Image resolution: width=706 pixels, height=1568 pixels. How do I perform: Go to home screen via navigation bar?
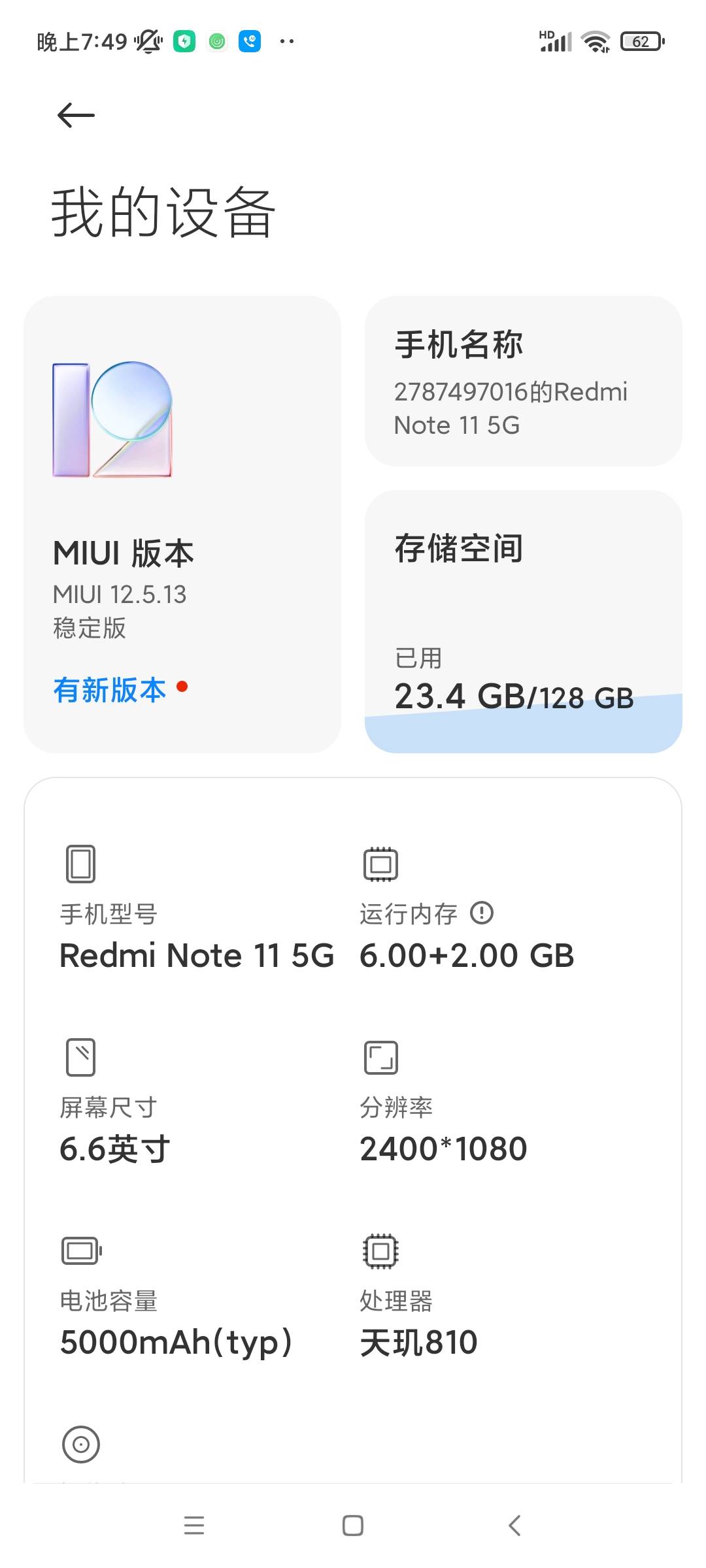coord(353,1526)
